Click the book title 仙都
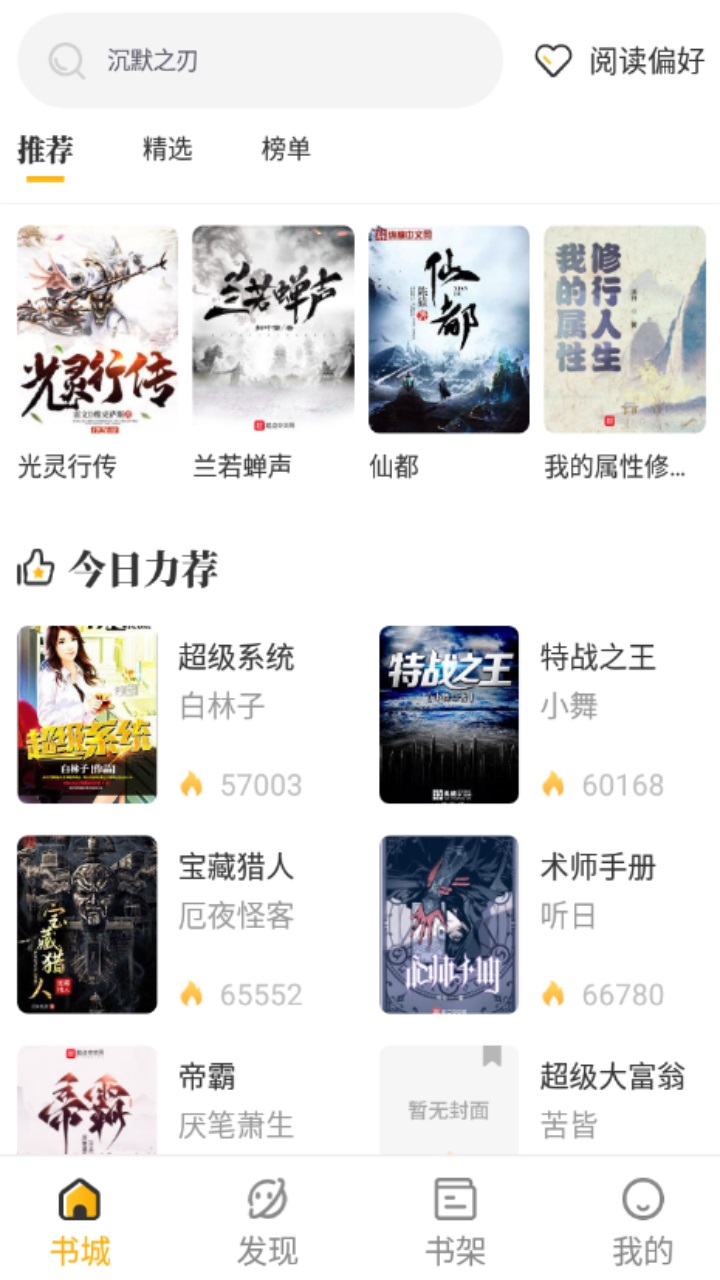Screen dimensions: 720x1280 [x=394, y=467]
